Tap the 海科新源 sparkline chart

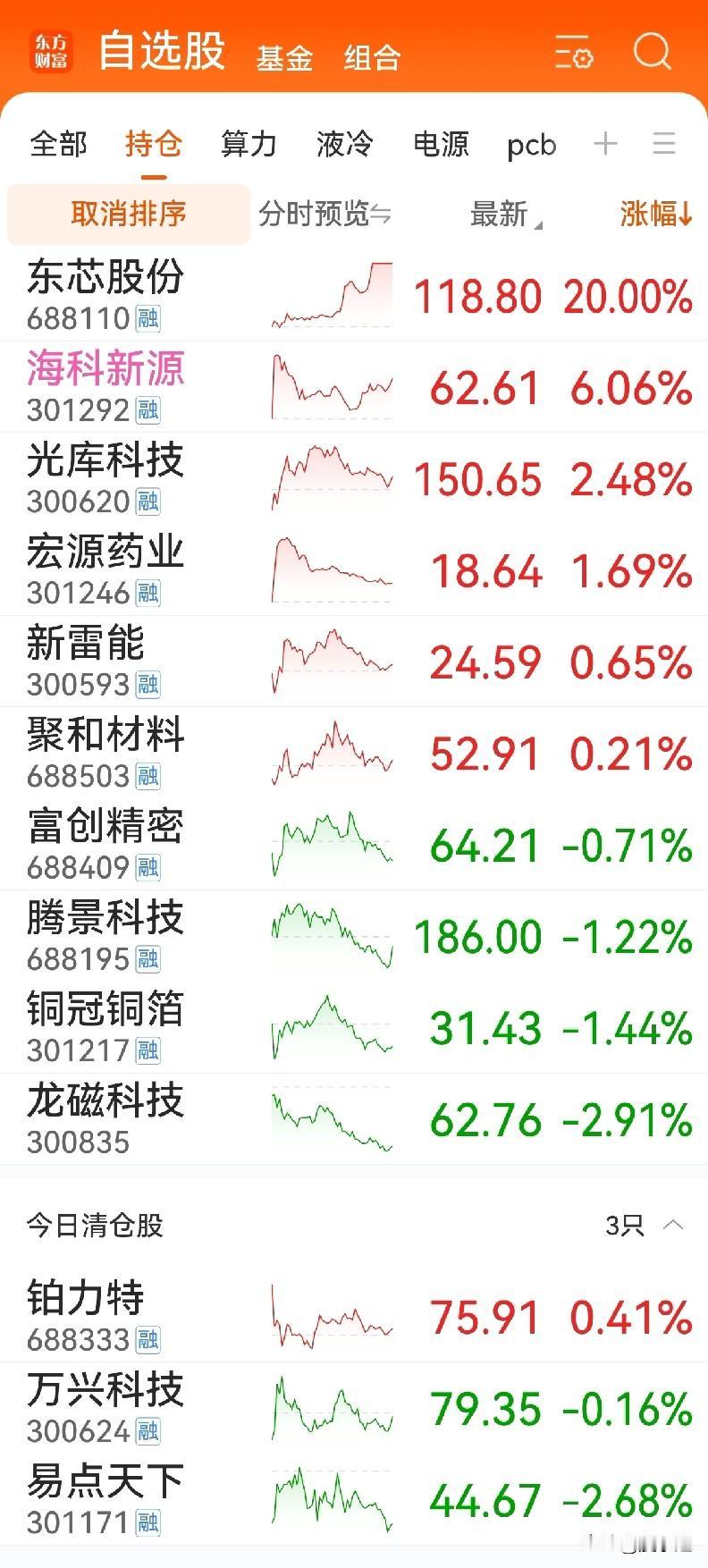point(332,386)
